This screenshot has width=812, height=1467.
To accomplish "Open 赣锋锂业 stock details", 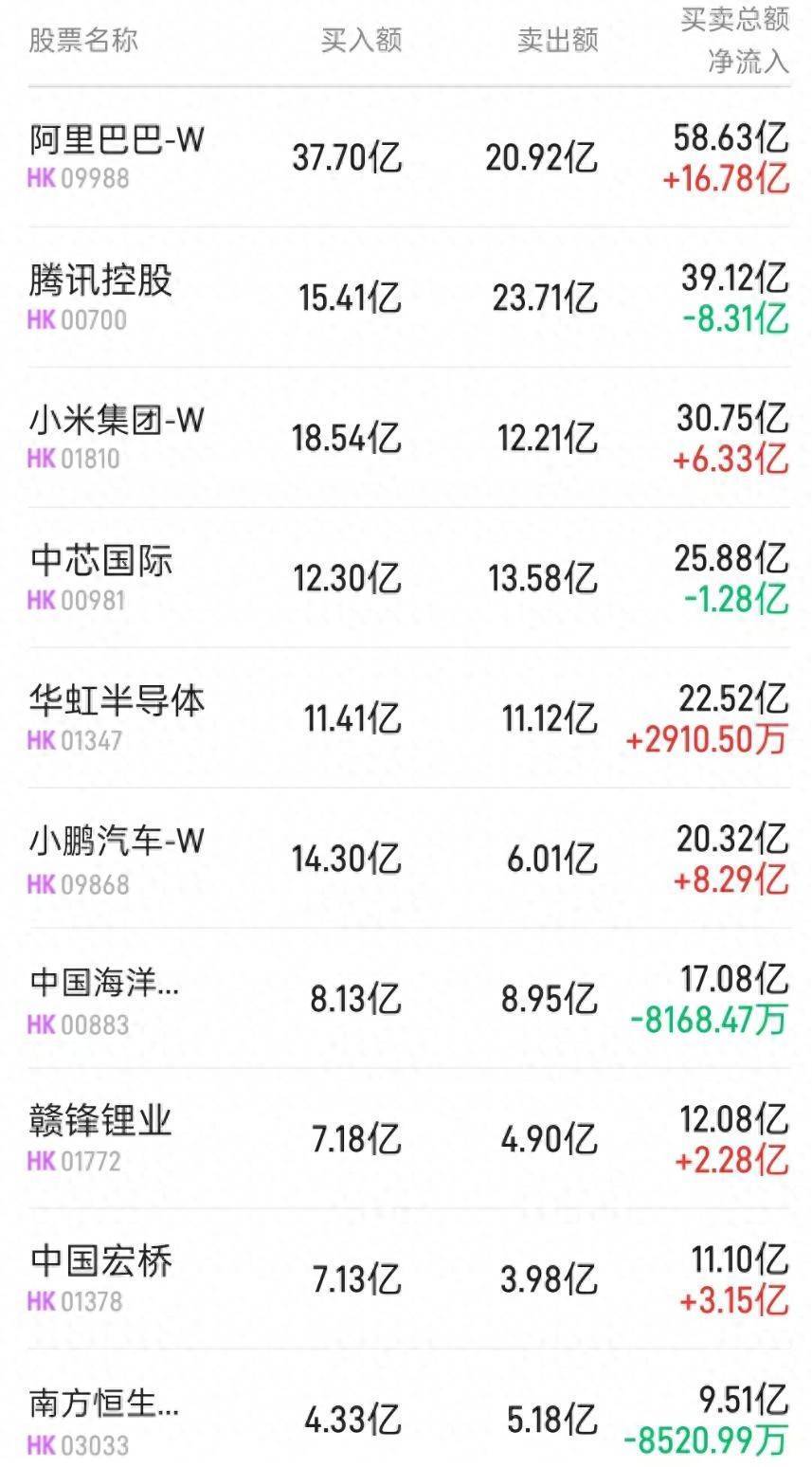I will pos(101,1122).
